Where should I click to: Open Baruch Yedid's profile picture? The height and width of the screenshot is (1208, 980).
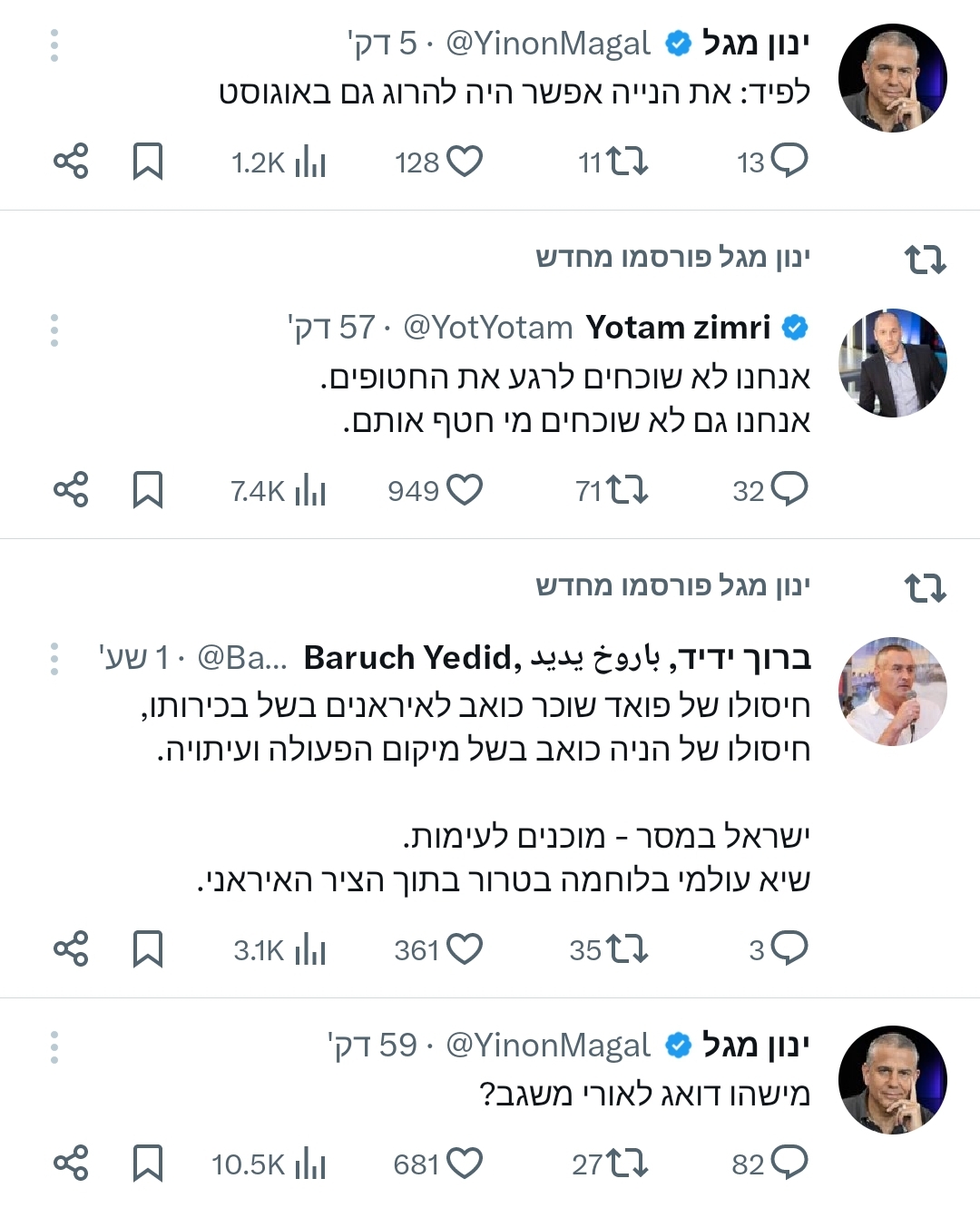click(x=892, y=692)
